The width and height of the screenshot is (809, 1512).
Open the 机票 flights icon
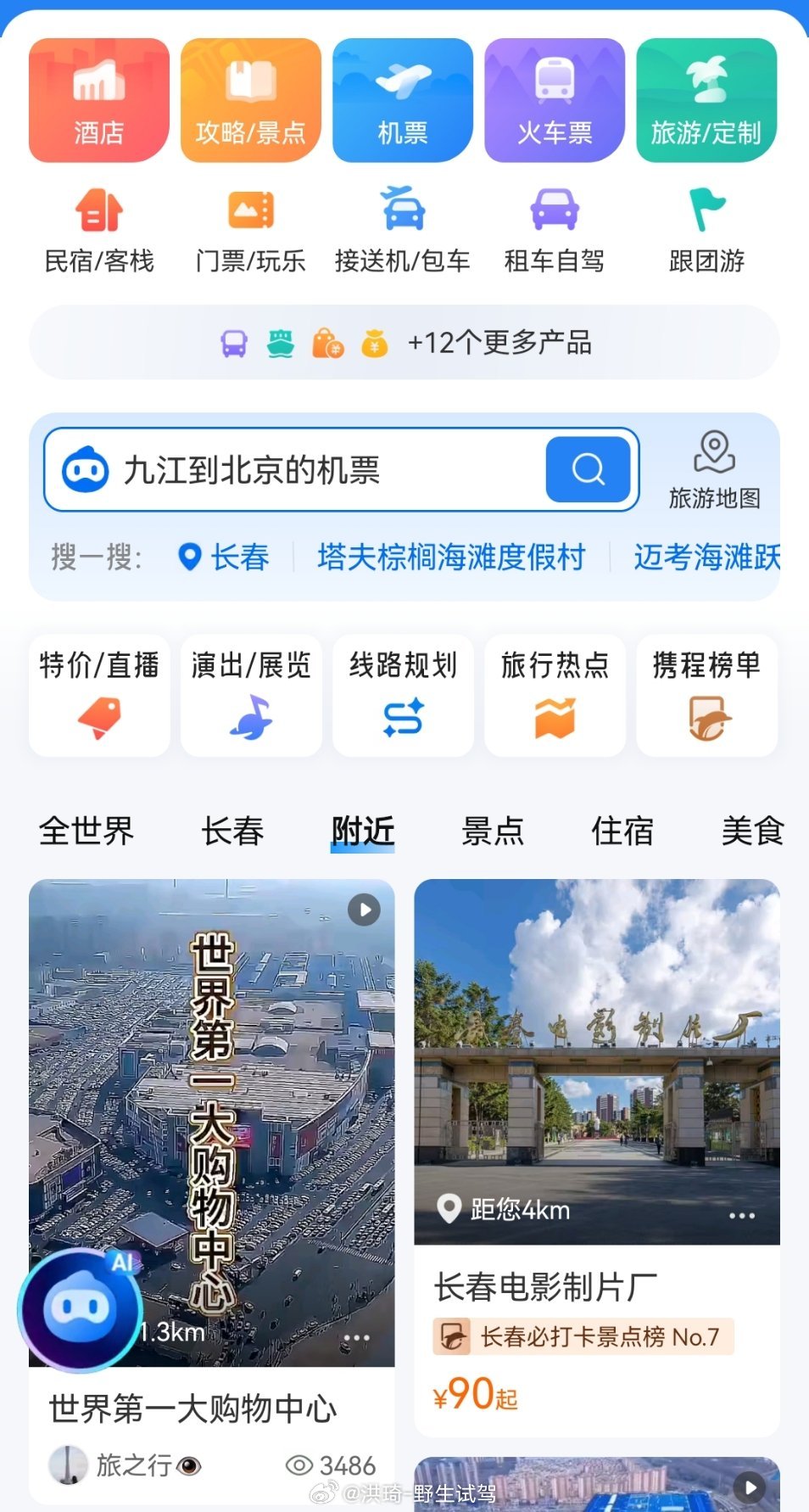click(403, 98)
